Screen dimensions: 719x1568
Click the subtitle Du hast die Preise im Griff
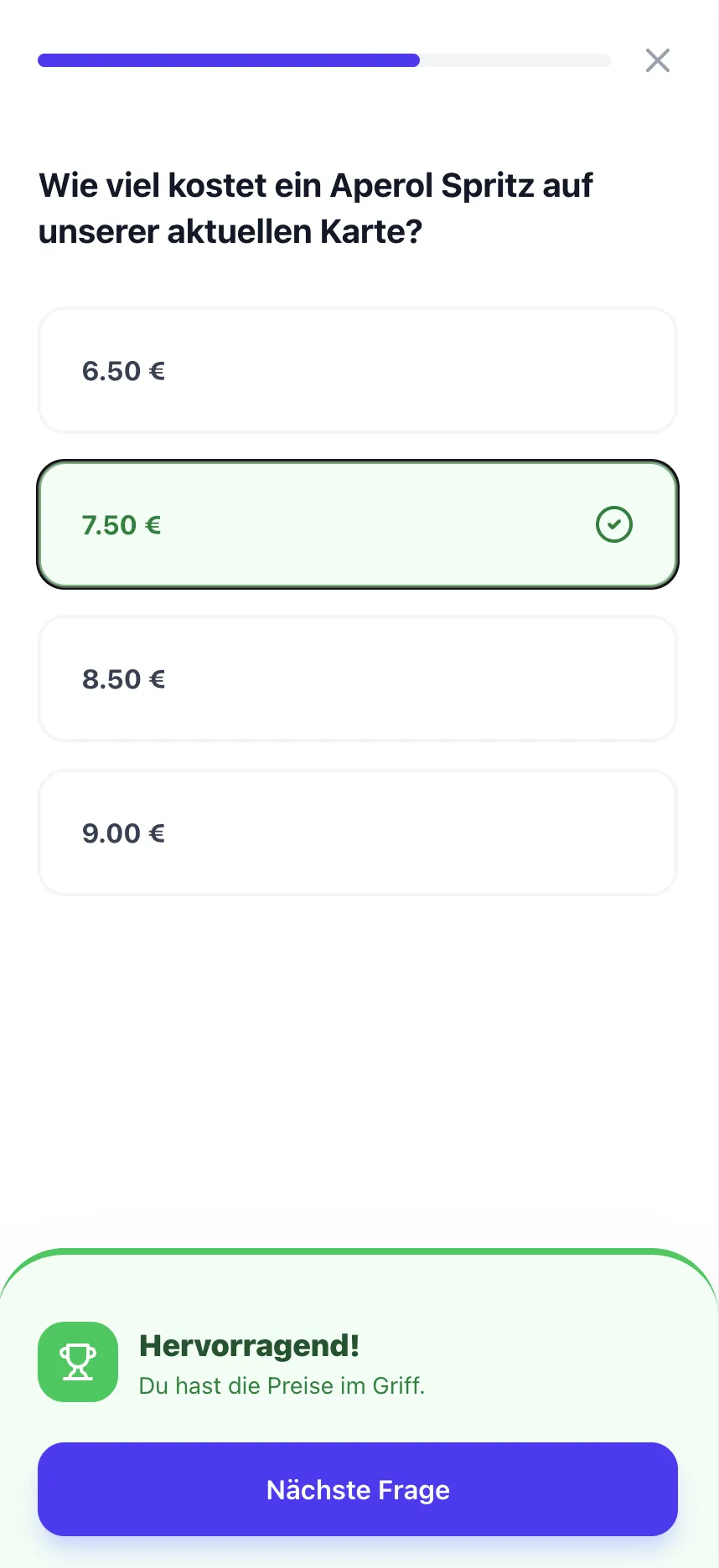click(282, 1386)
